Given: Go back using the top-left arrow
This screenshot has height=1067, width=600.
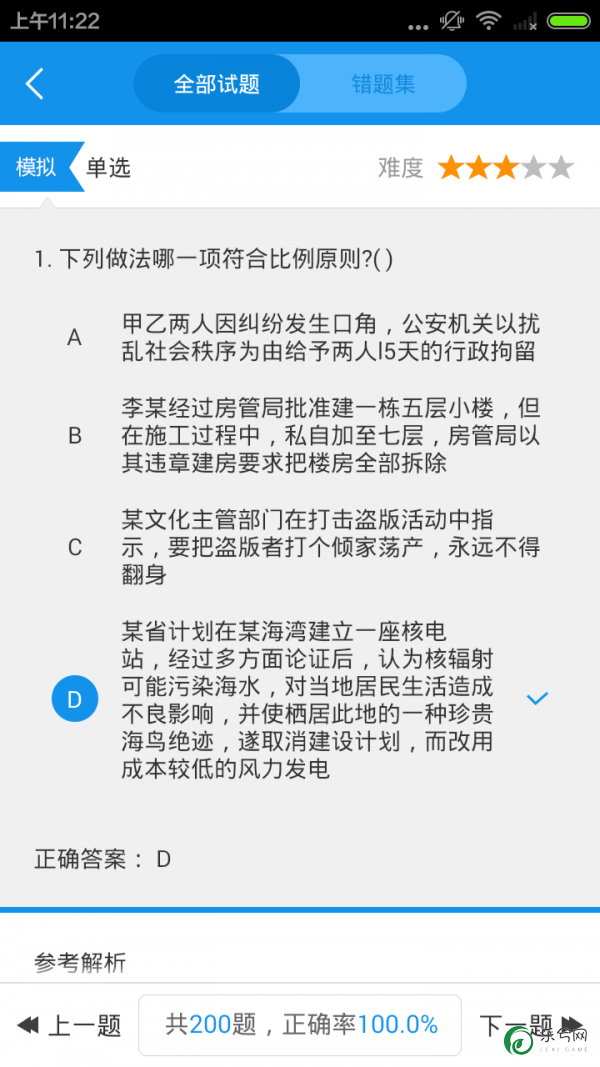Looking at the screenshot, I should pos(35,84).
